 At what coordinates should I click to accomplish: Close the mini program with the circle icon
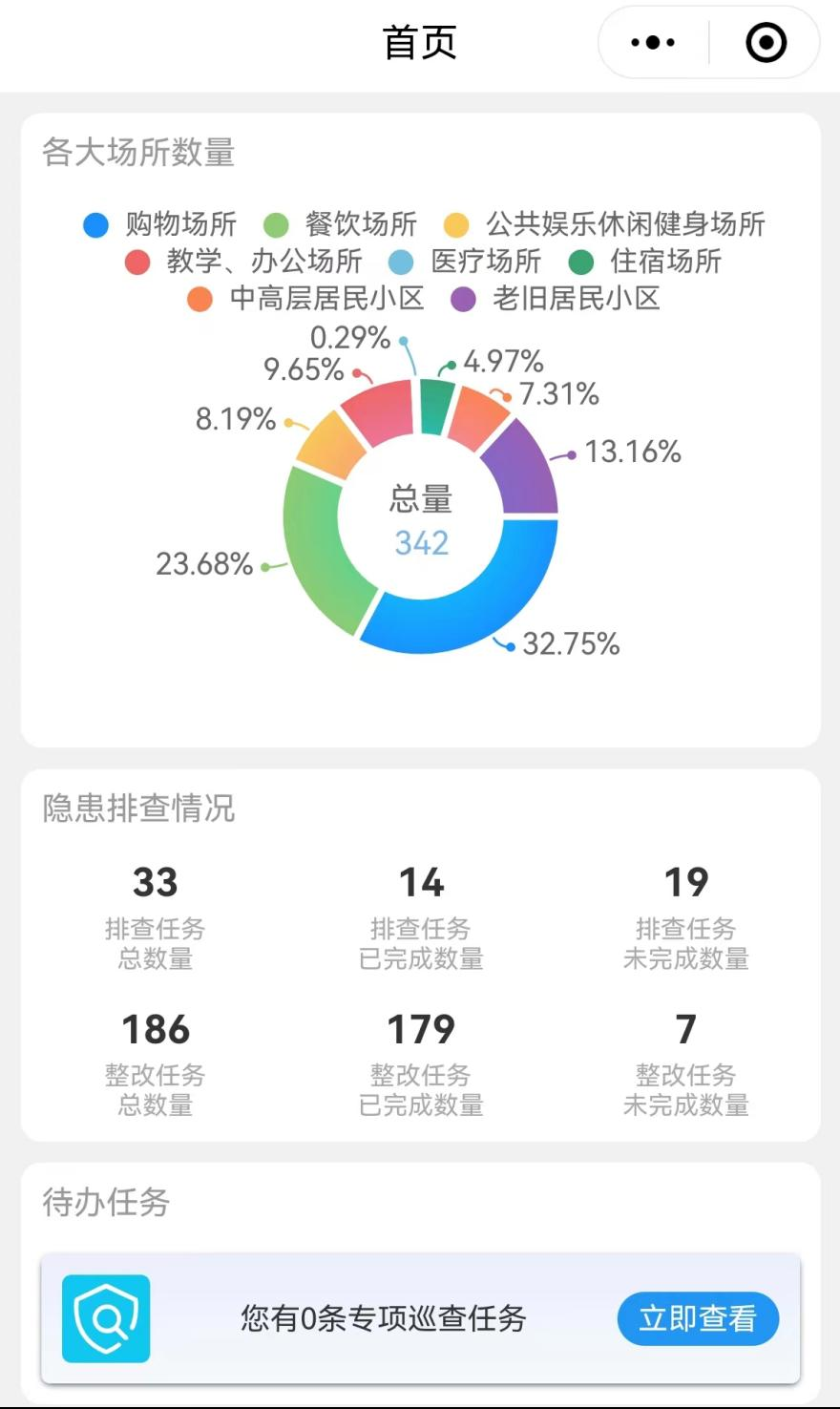tap(766, 43)
